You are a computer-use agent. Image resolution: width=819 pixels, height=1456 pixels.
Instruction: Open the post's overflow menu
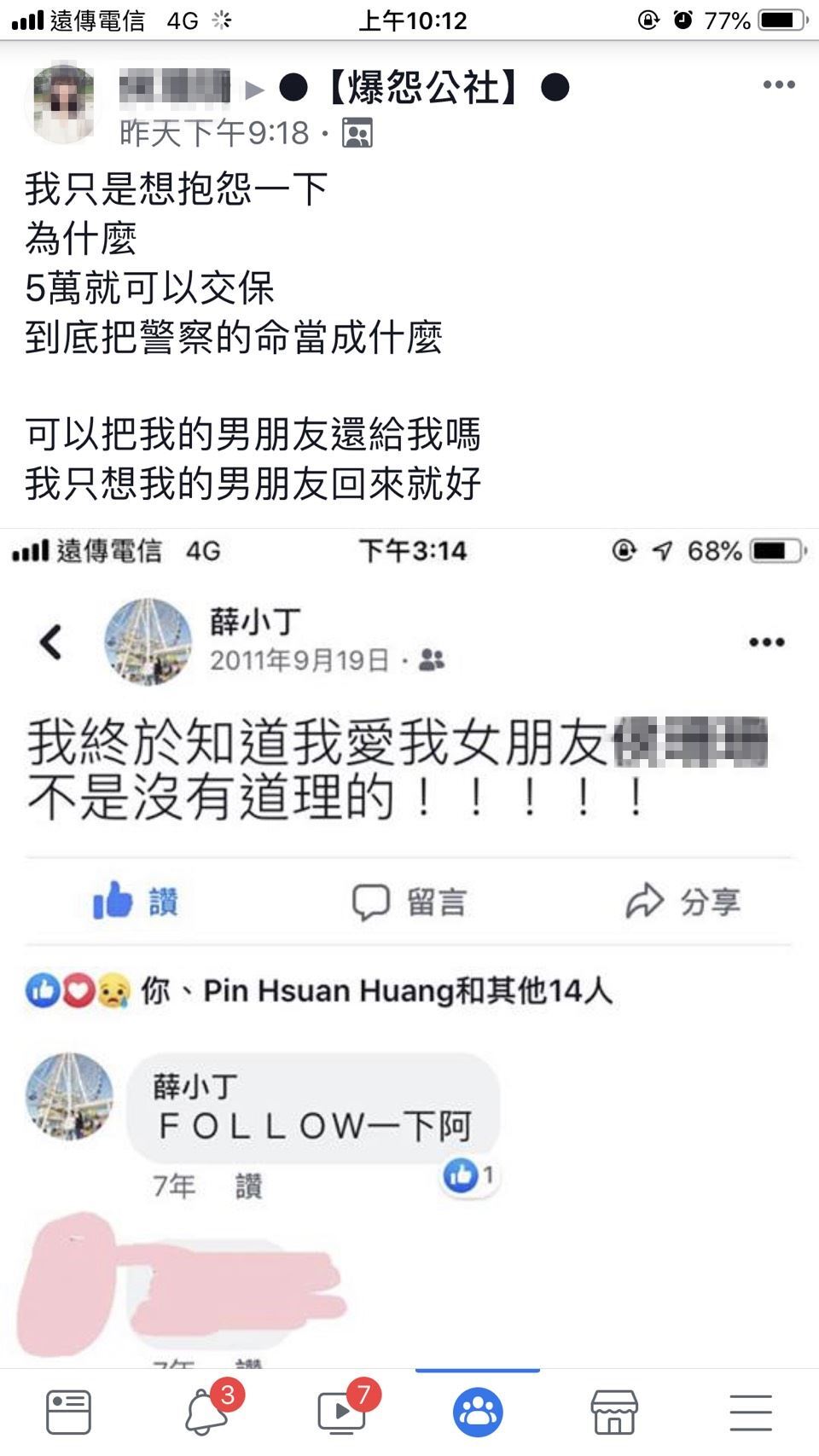pos(778,84)
